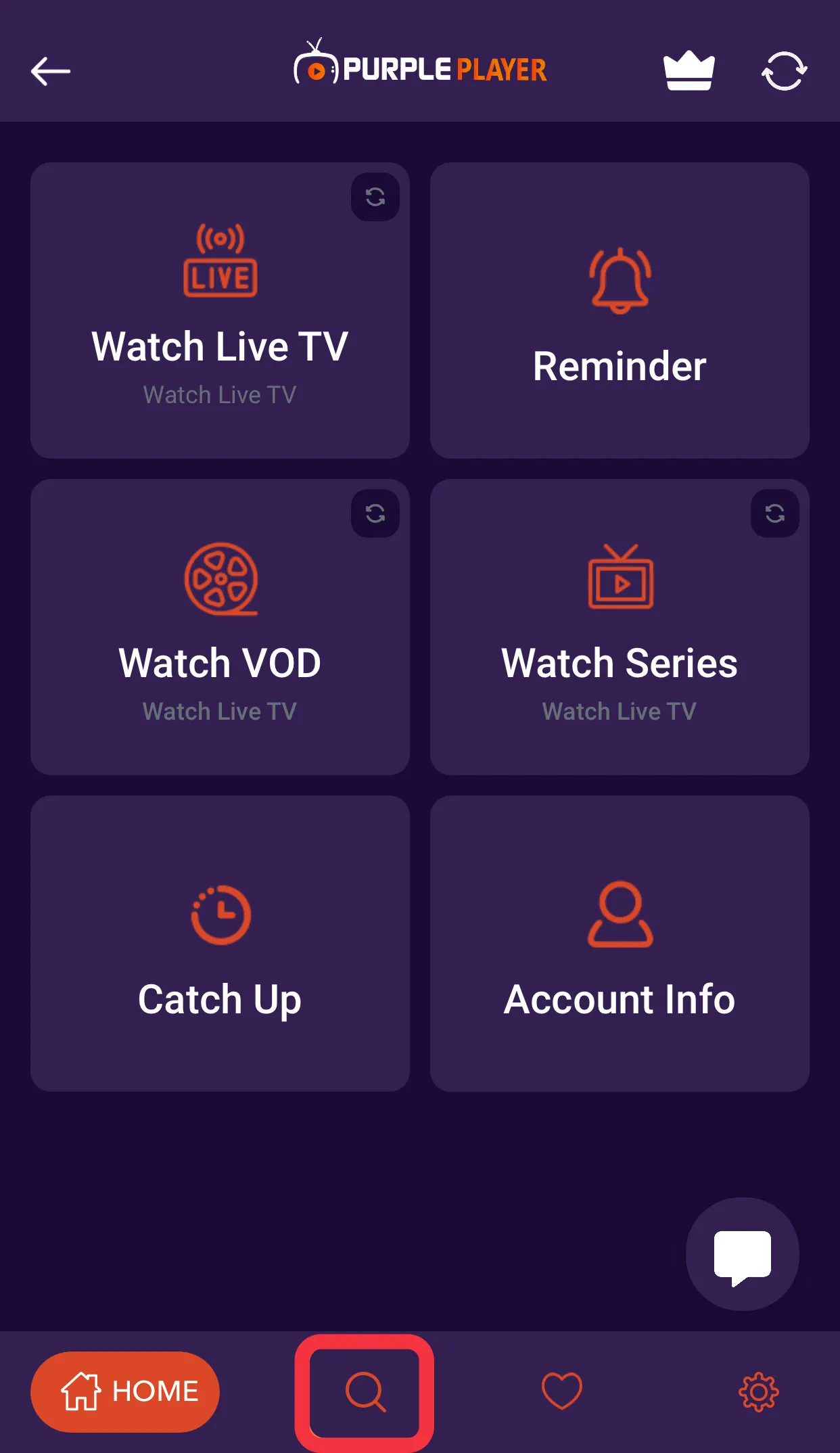The width and height of the screenshot is (840, 1453).
Task: Refresh the Watch Series content
Action: coord(775,513)
